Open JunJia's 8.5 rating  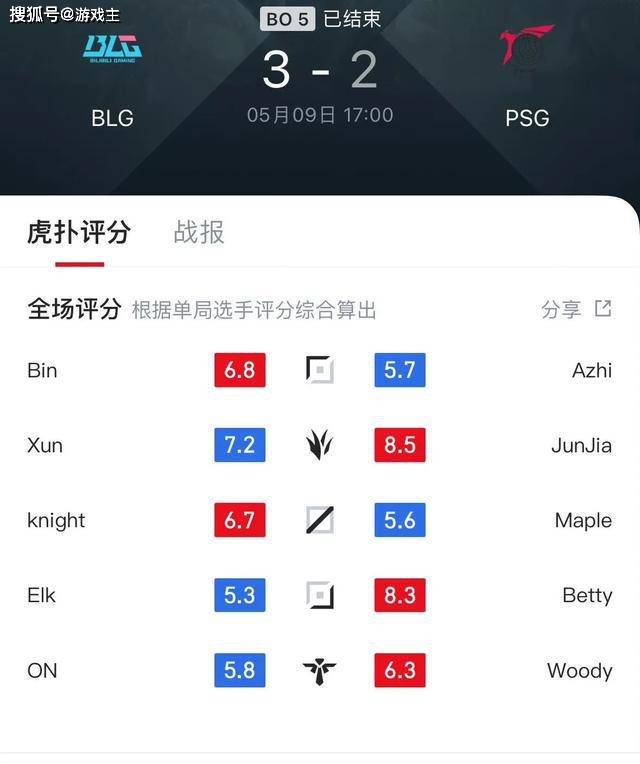tap(400, 445)
